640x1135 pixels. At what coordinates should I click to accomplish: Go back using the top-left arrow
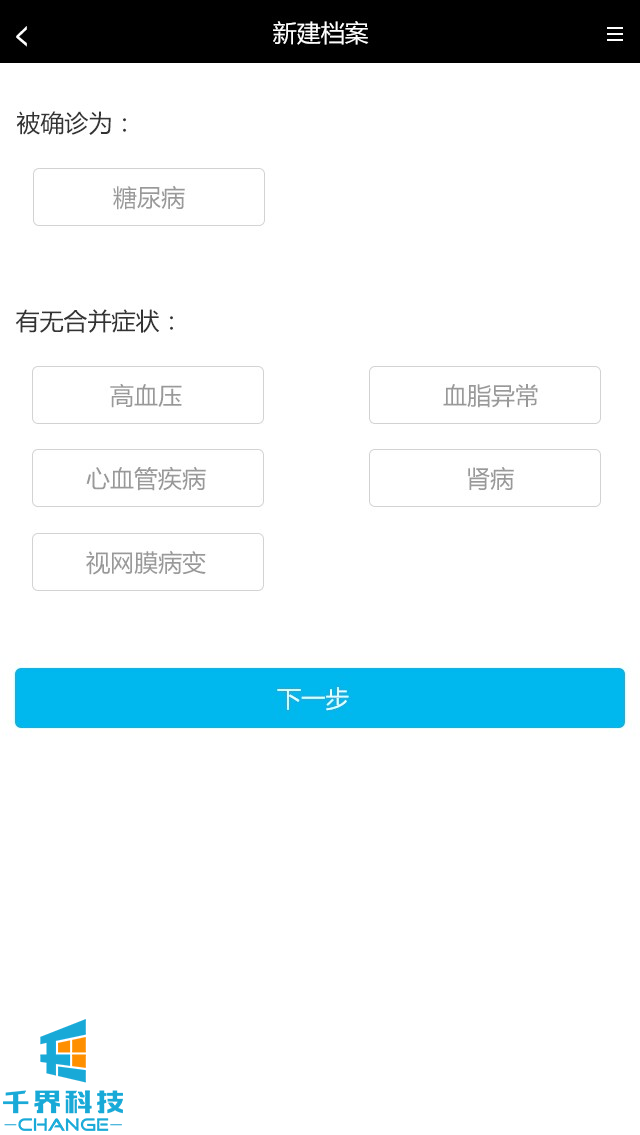coord(22,36)
